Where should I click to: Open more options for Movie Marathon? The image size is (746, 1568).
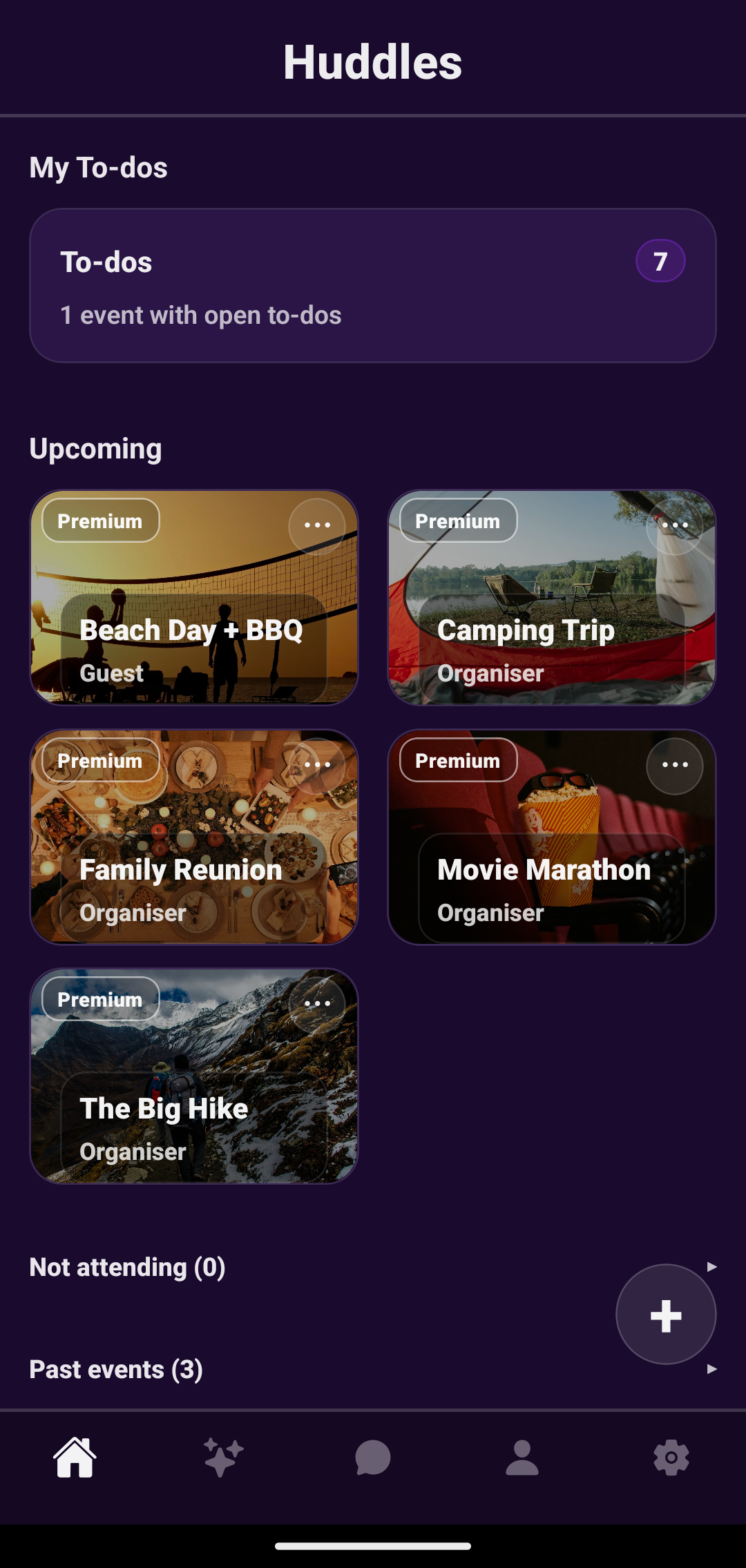click(675, 765)
